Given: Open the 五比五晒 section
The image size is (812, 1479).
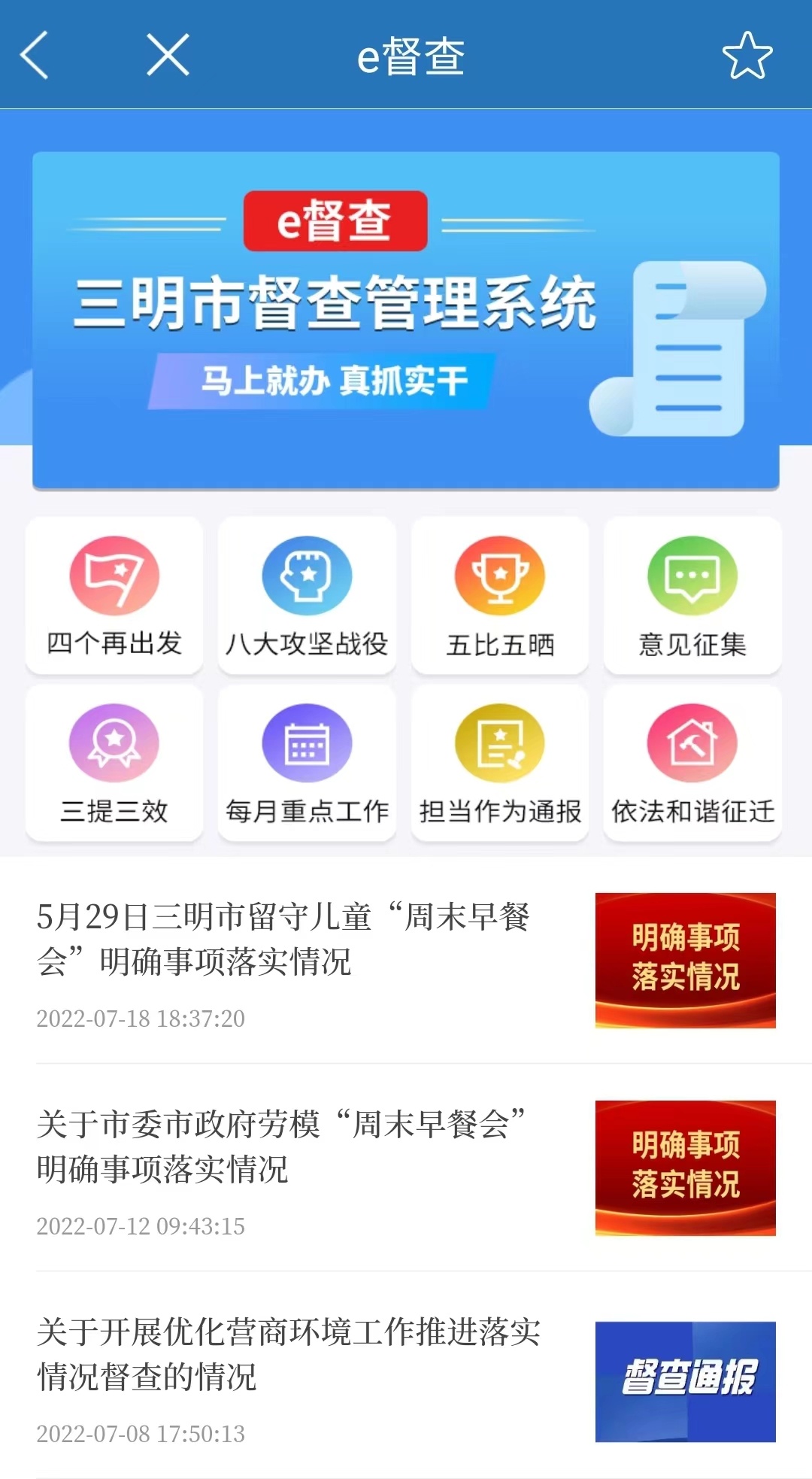Looking at the screenshot, I should (500, 595).
